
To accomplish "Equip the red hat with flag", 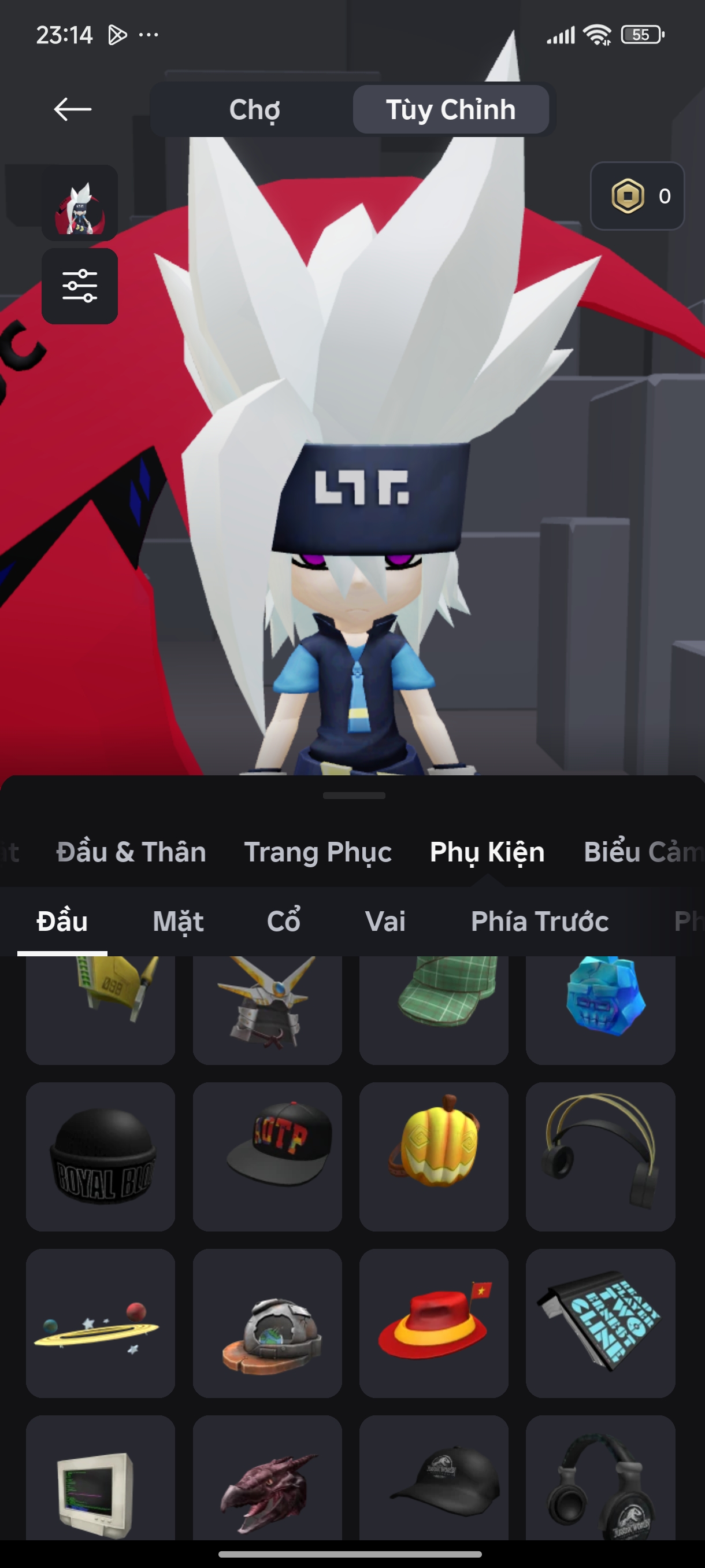I will coord(434,1323).
